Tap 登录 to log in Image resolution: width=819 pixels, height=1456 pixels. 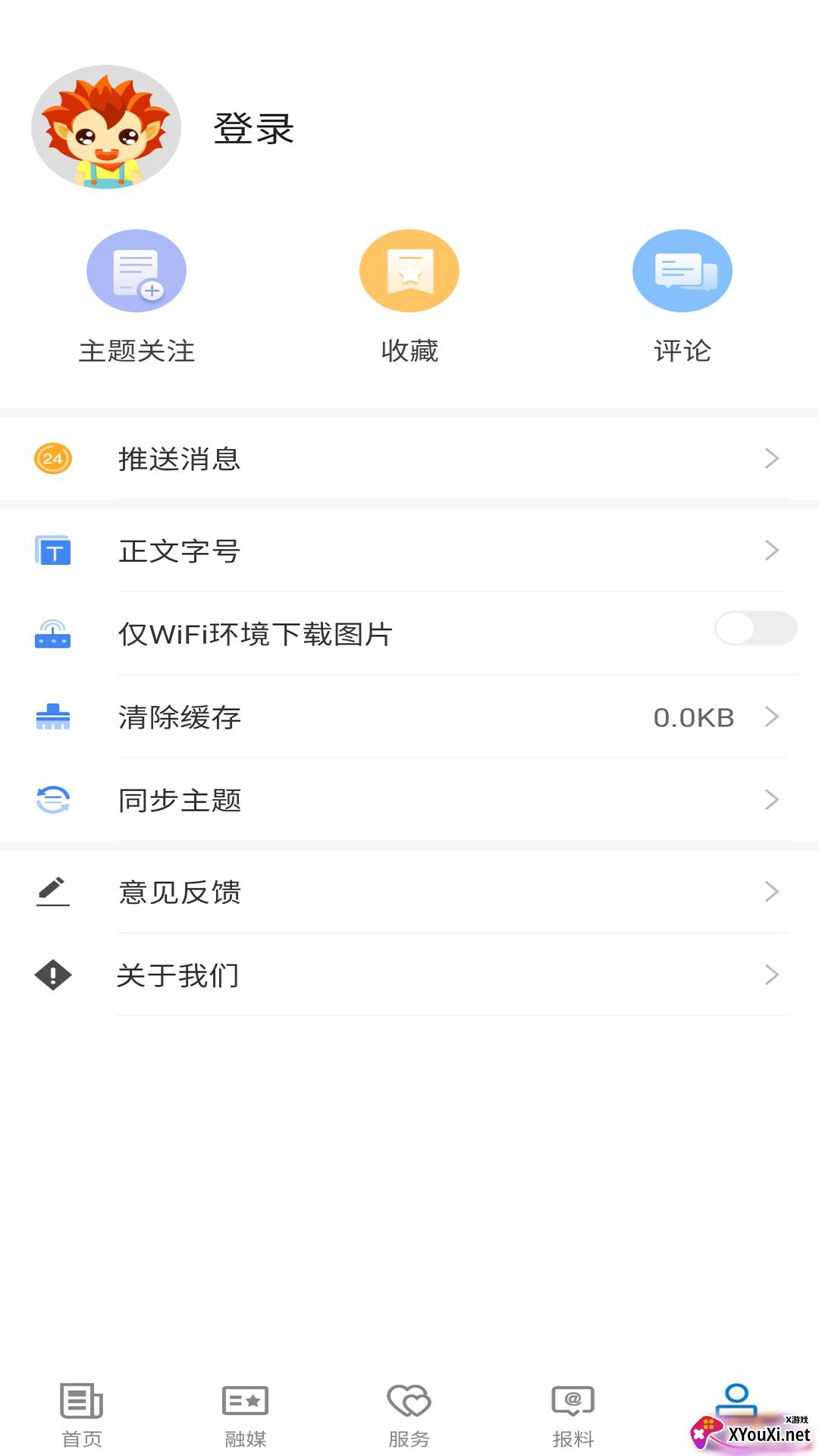pyautogui.click(x=253, y=128)
